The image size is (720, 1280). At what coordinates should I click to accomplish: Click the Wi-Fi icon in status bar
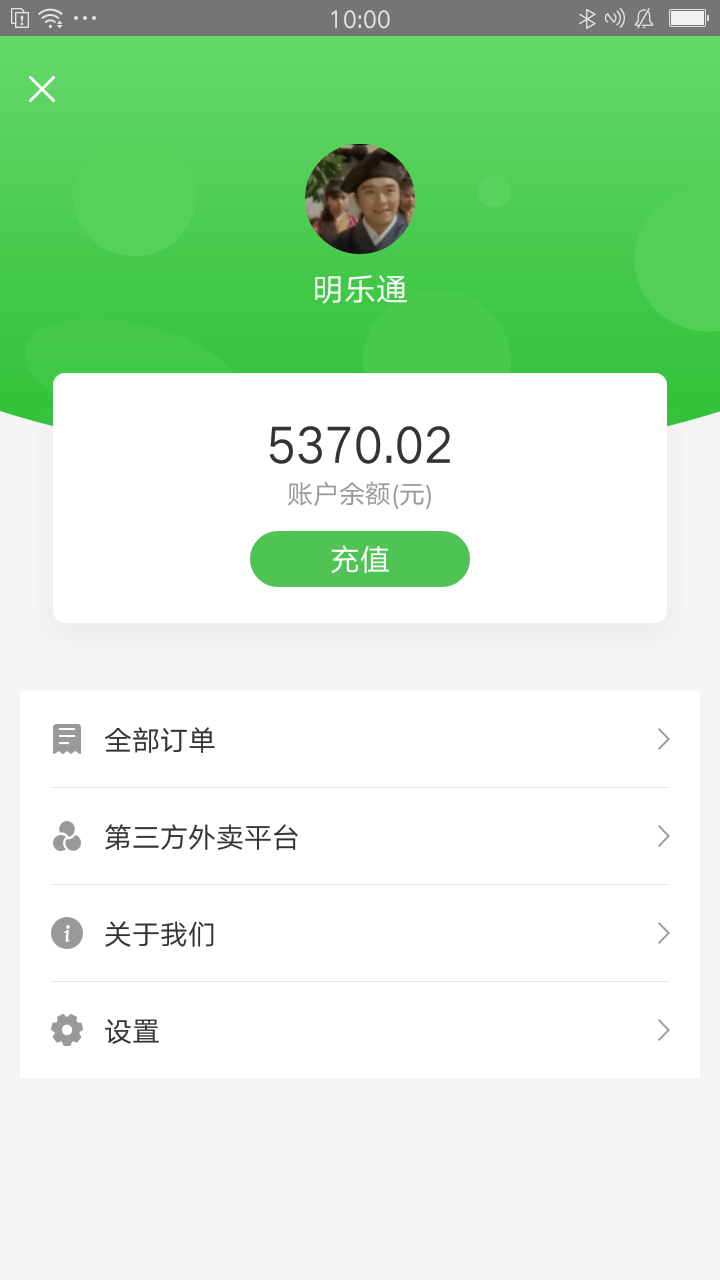48,16
